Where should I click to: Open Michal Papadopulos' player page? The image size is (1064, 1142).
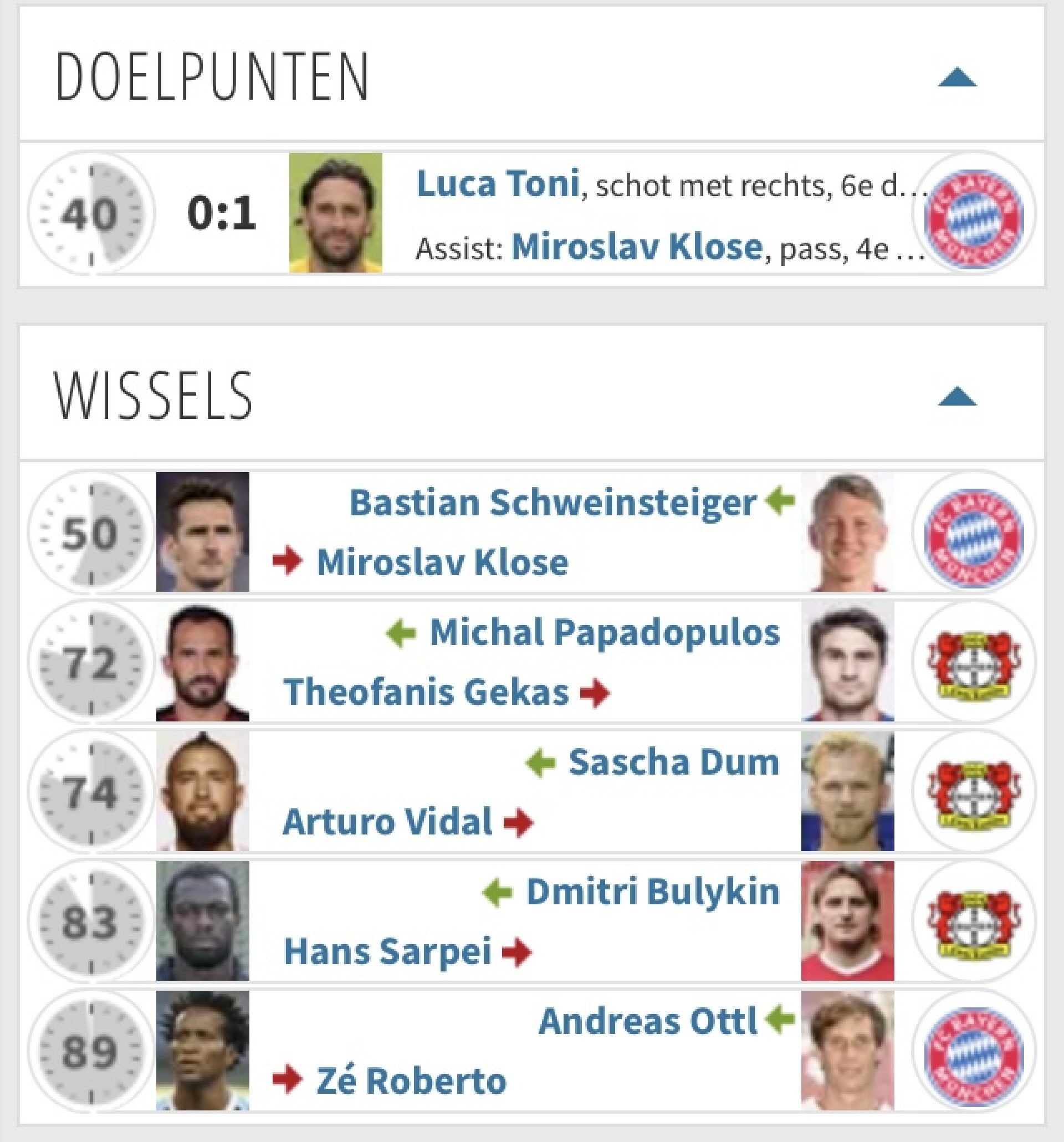pos(605,633)
